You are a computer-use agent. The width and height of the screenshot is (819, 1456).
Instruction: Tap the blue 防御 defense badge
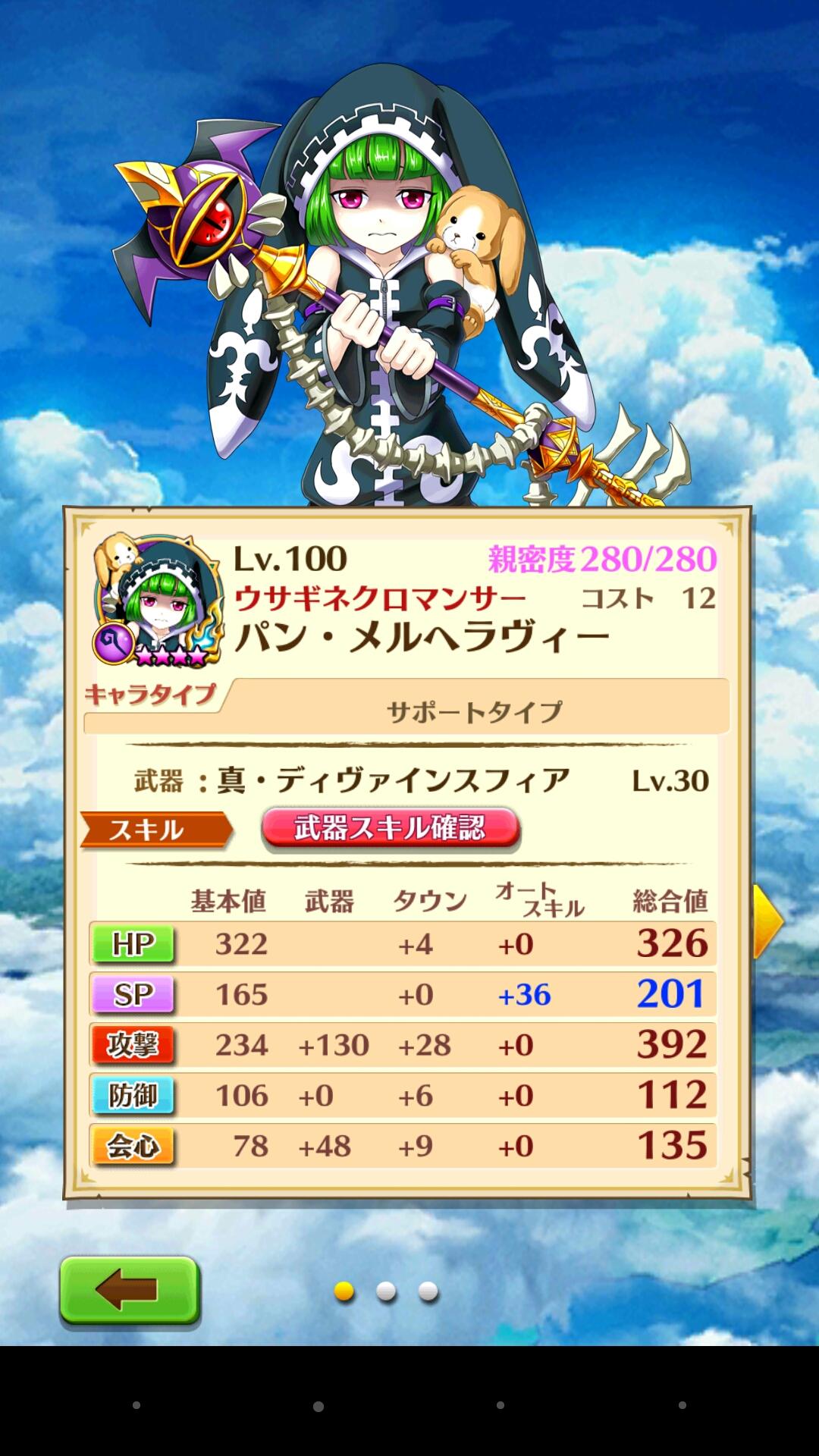coord(133,1096)
